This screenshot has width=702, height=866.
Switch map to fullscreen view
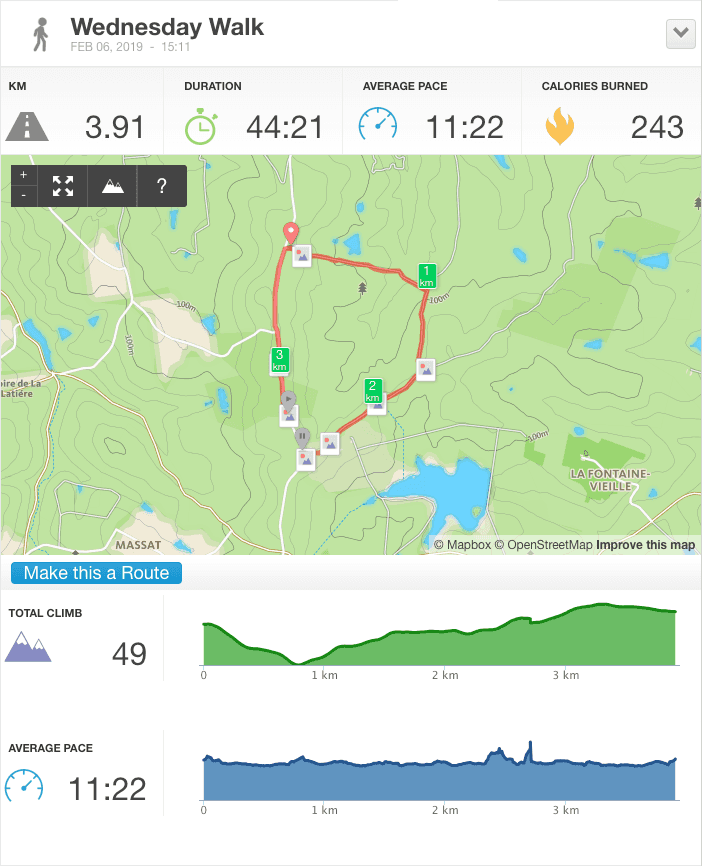point(63,186)
